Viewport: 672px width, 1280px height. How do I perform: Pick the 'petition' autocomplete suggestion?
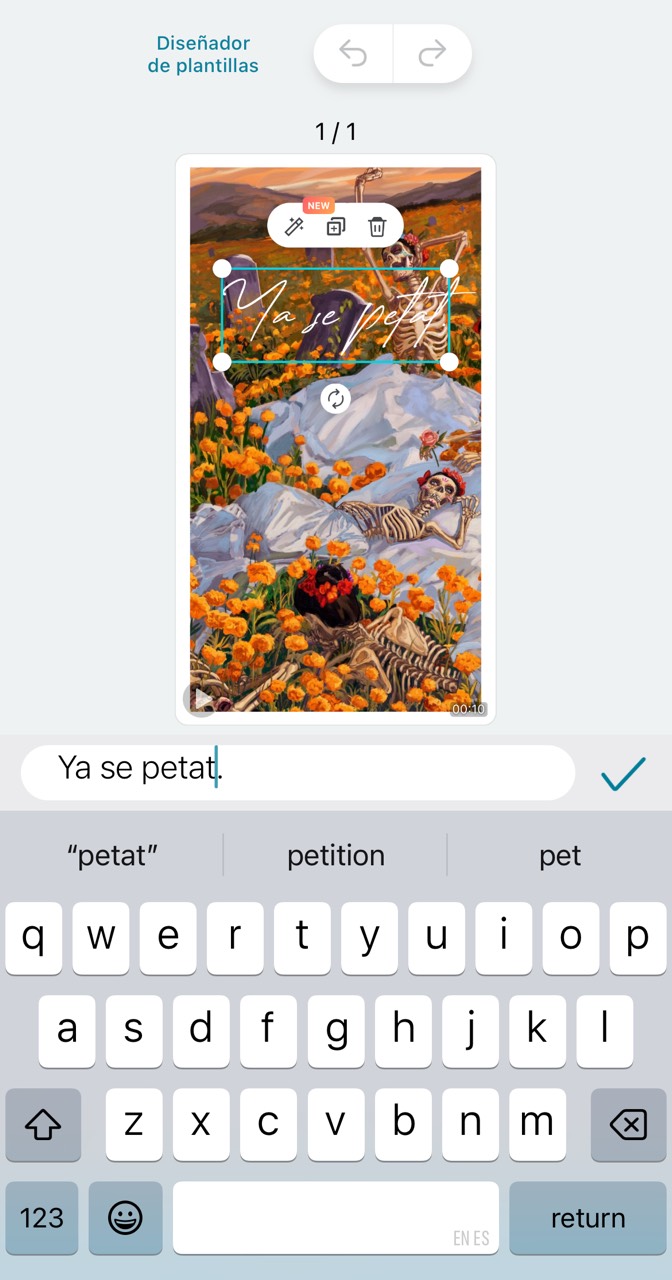click(x=336, y=855)
